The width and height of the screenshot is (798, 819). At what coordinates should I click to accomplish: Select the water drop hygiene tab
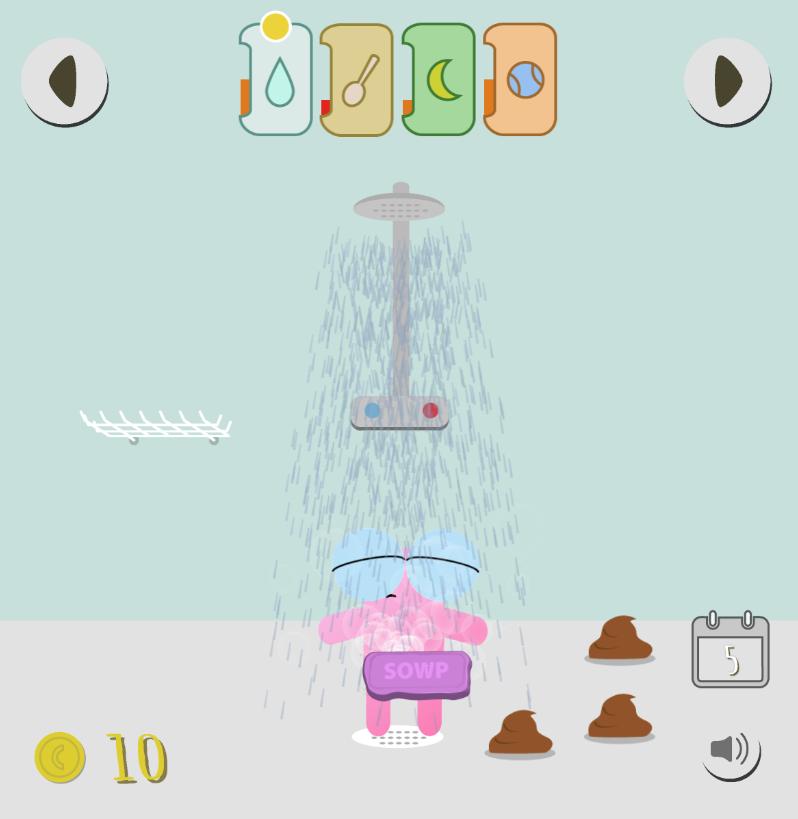[278, 82]
